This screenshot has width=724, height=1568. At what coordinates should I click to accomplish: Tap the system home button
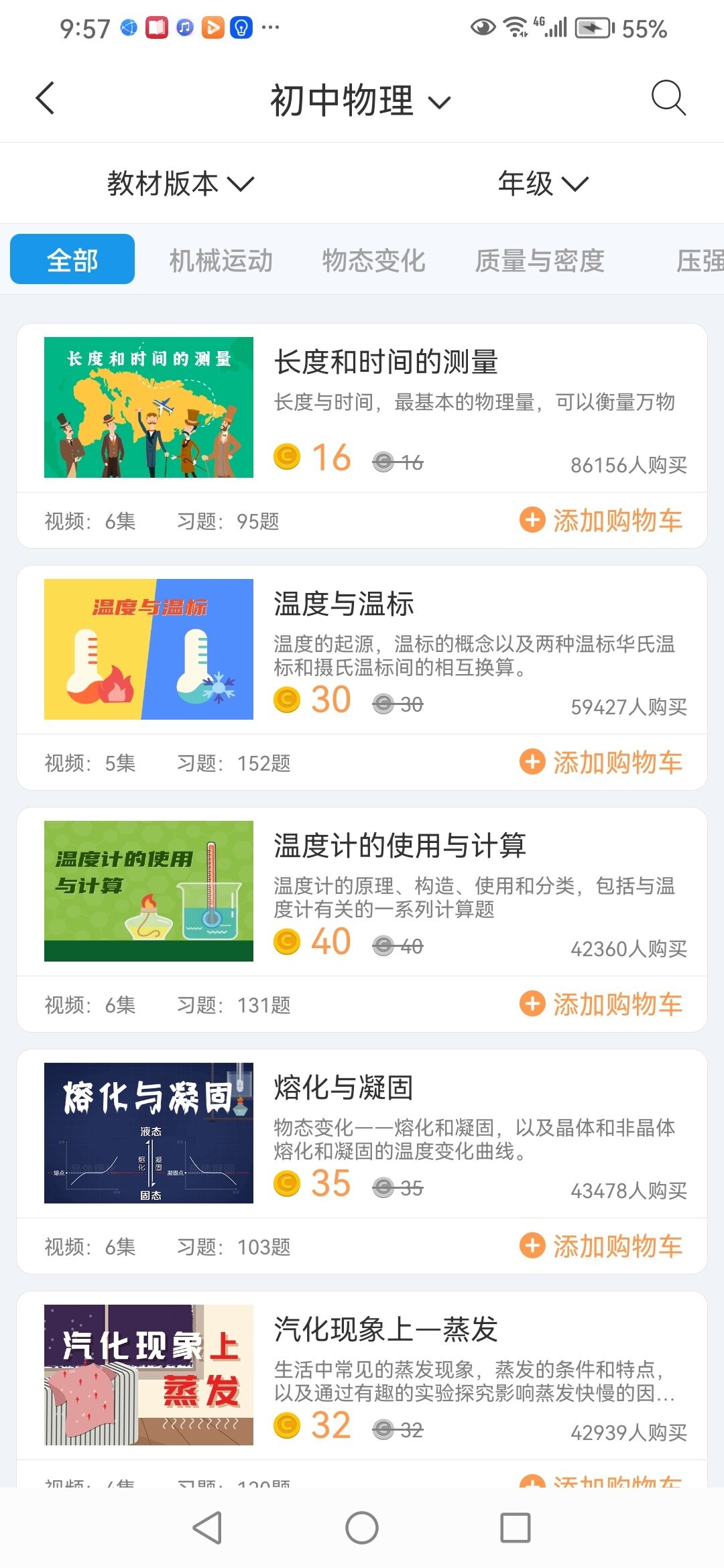pyautogui.click(x=362, y=1528)
